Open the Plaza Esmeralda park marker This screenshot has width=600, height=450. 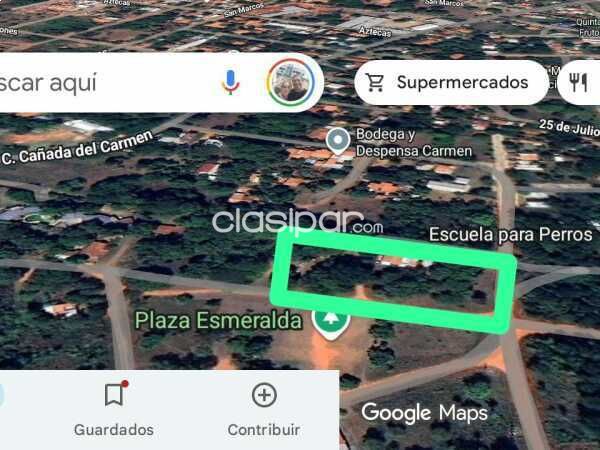[x=329, y=322]
